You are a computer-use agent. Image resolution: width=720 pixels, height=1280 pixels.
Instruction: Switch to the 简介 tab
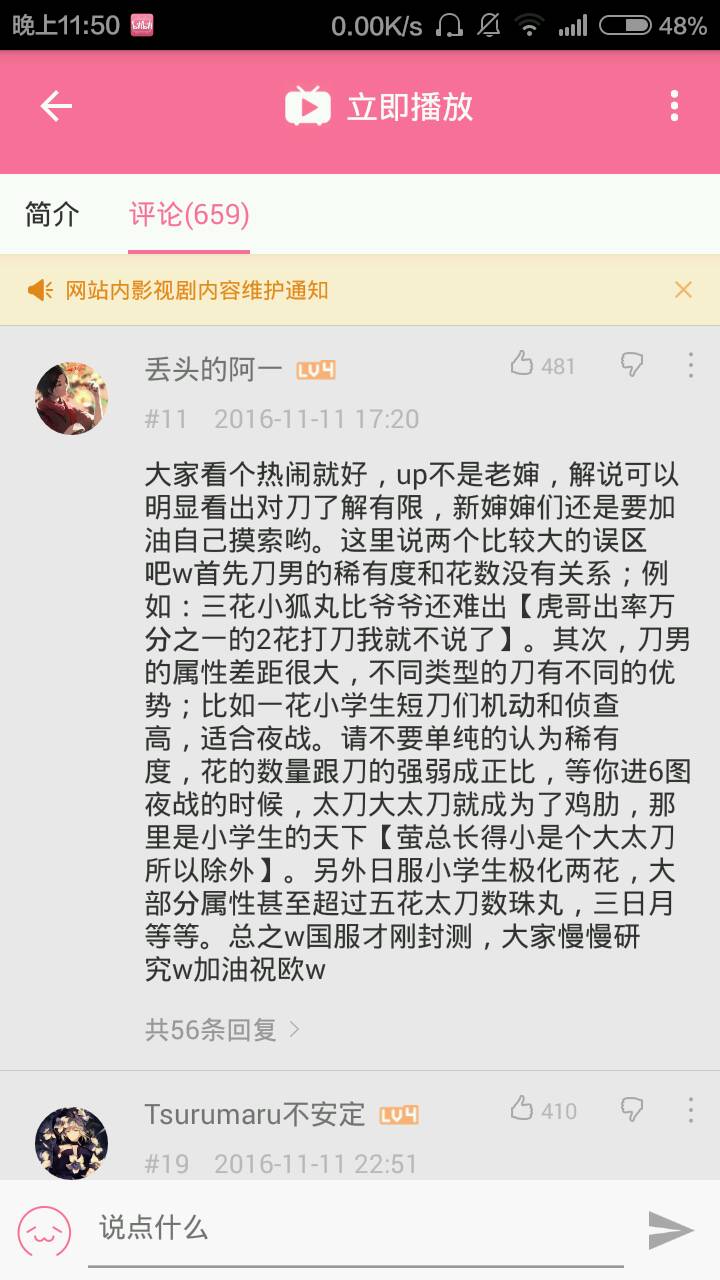[x=52, y=214]
